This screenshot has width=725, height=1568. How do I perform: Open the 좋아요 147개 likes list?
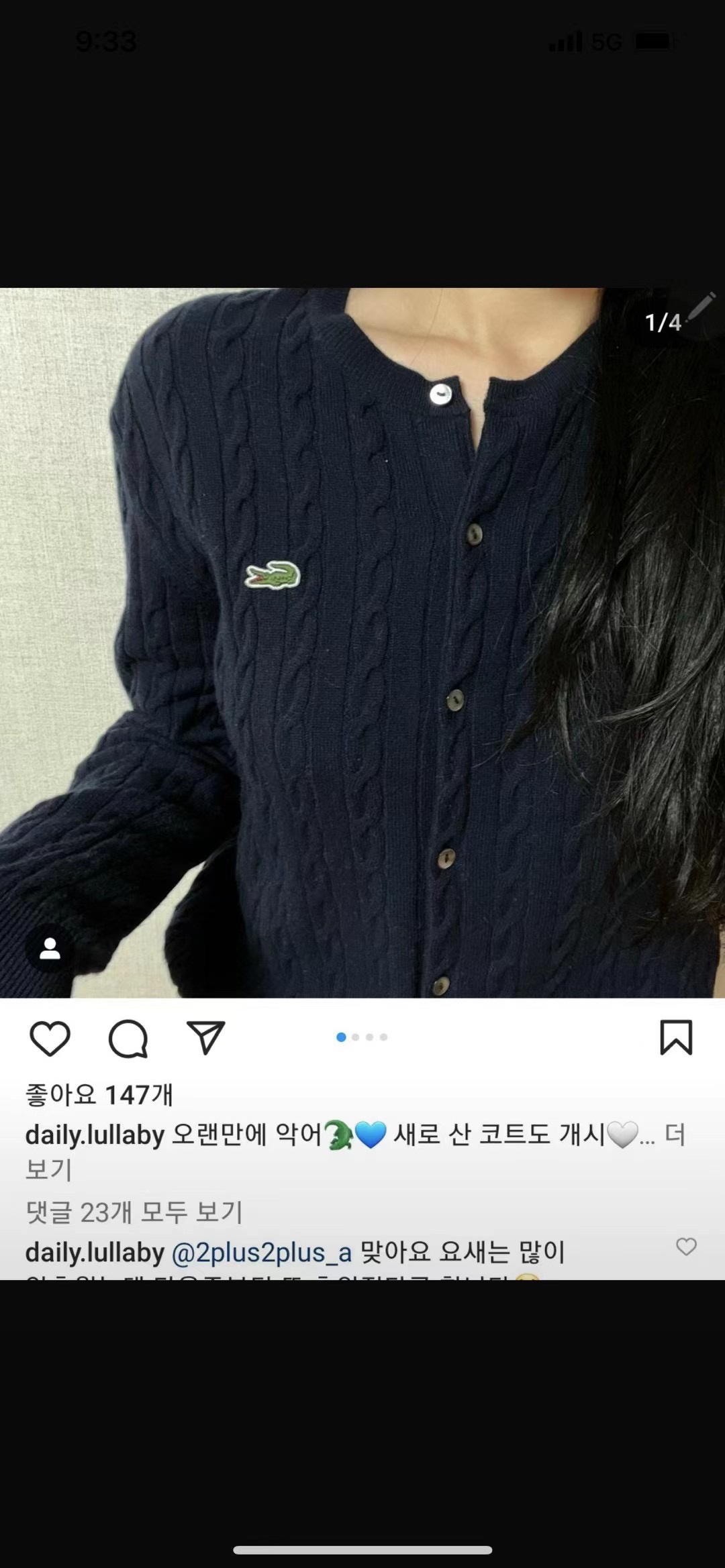tap(99, 1095)
